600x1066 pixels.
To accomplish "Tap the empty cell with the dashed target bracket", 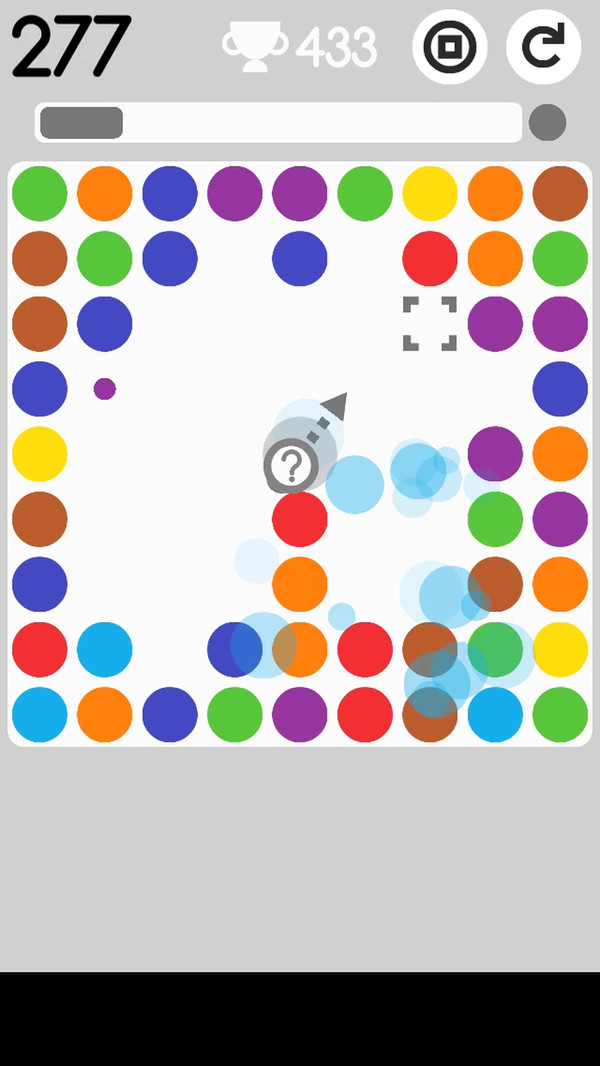I will [x=430, y=324].
